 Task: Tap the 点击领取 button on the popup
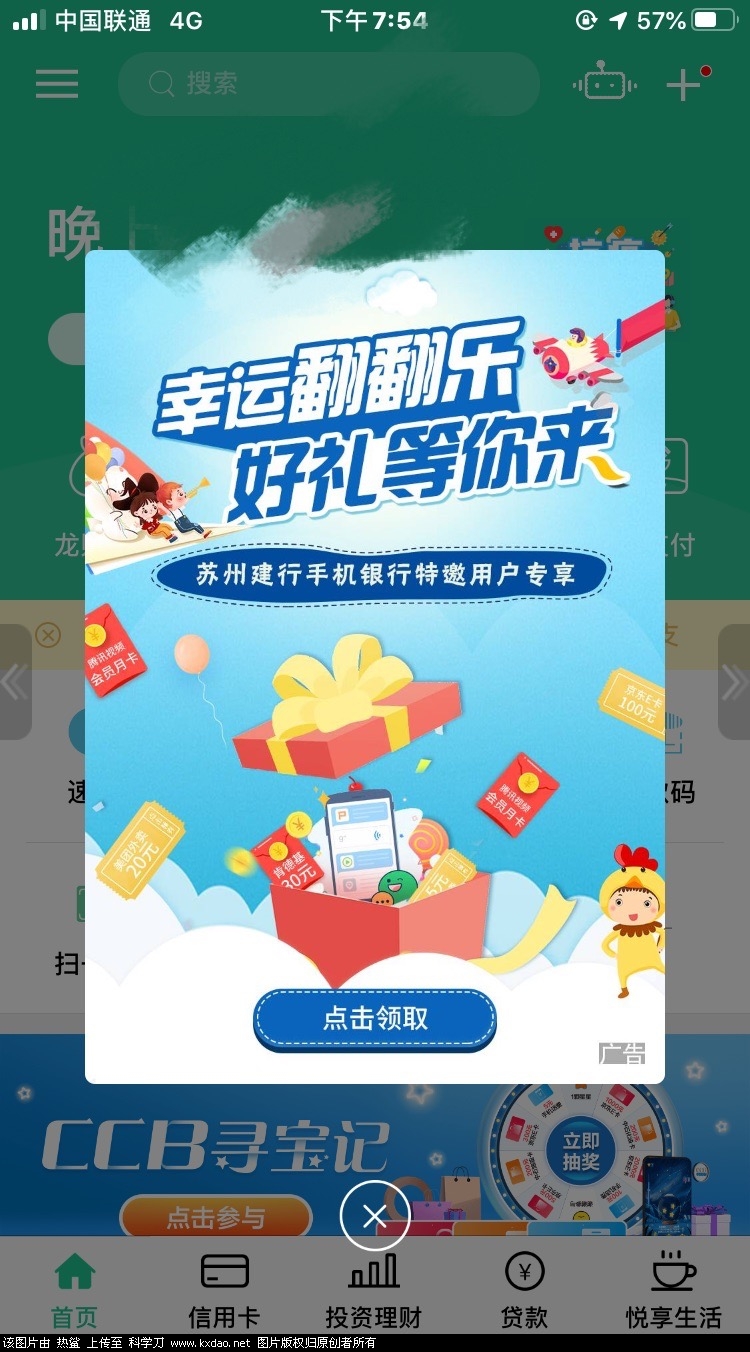(375, 1019)
